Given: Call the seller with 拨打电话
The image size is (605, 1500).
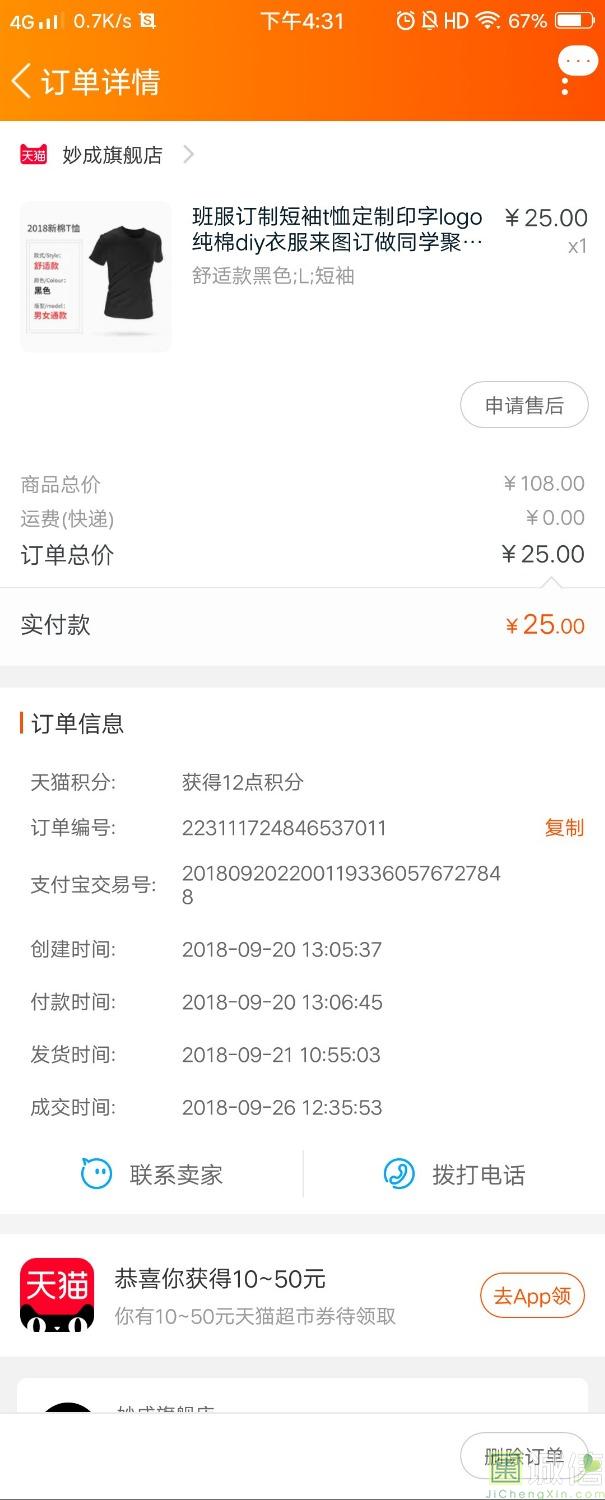Looking at the screenshot, I should pyautogui.click(x=455, y=1174).
